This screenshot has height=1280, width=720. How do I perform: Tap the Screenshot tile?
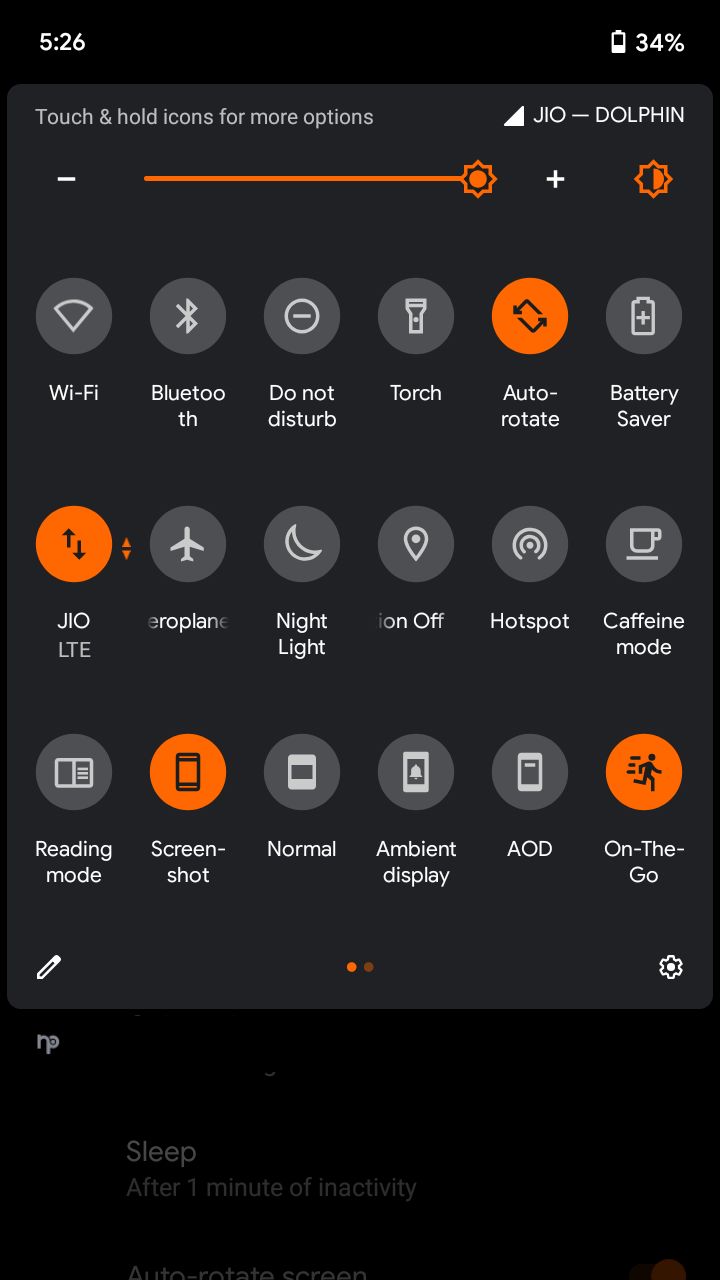click(x=188, y=772)
